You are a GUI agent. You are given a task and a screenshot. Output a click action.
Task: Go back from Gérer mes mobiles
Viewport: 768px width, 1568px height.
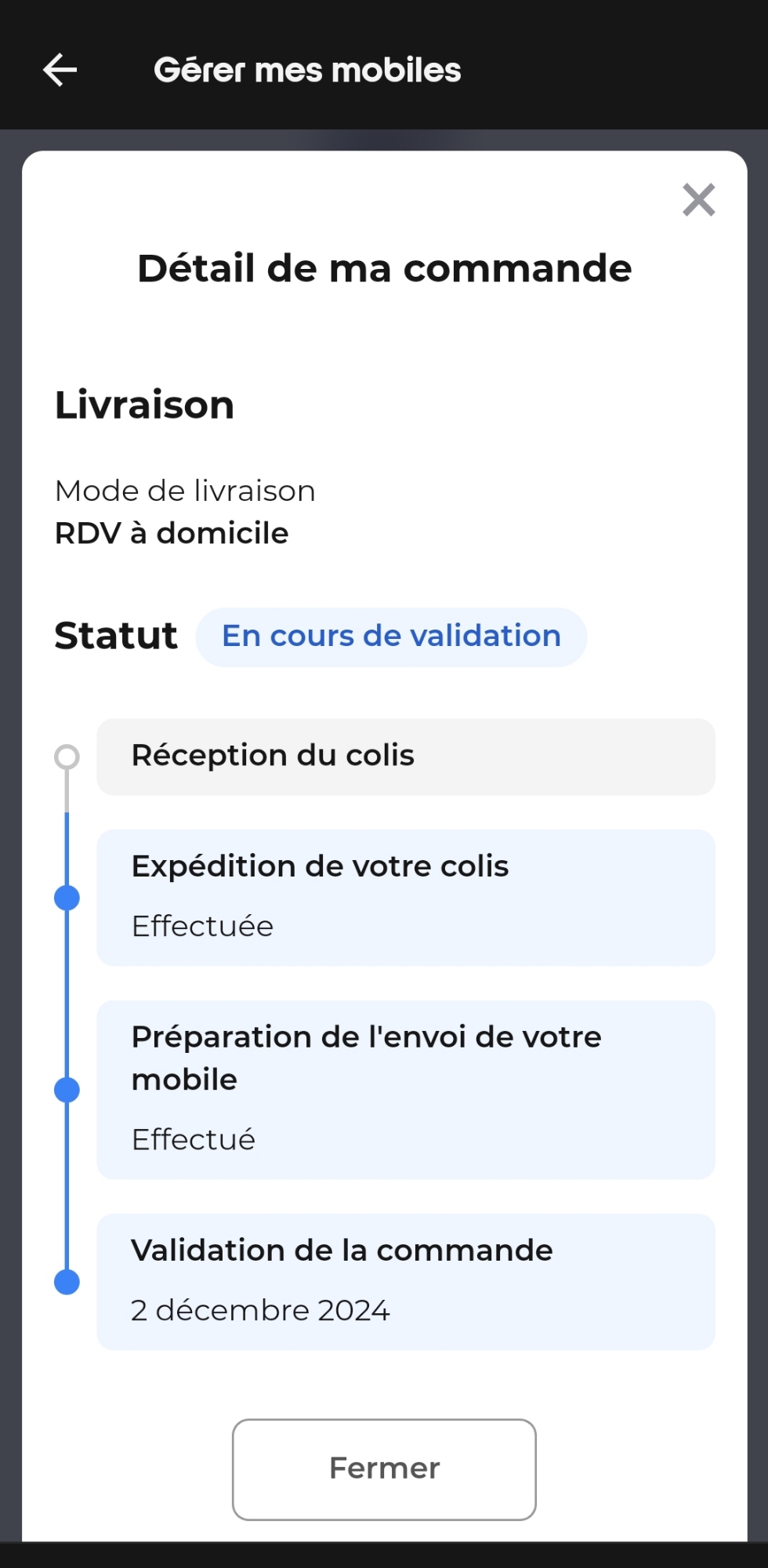click(60, 70)
